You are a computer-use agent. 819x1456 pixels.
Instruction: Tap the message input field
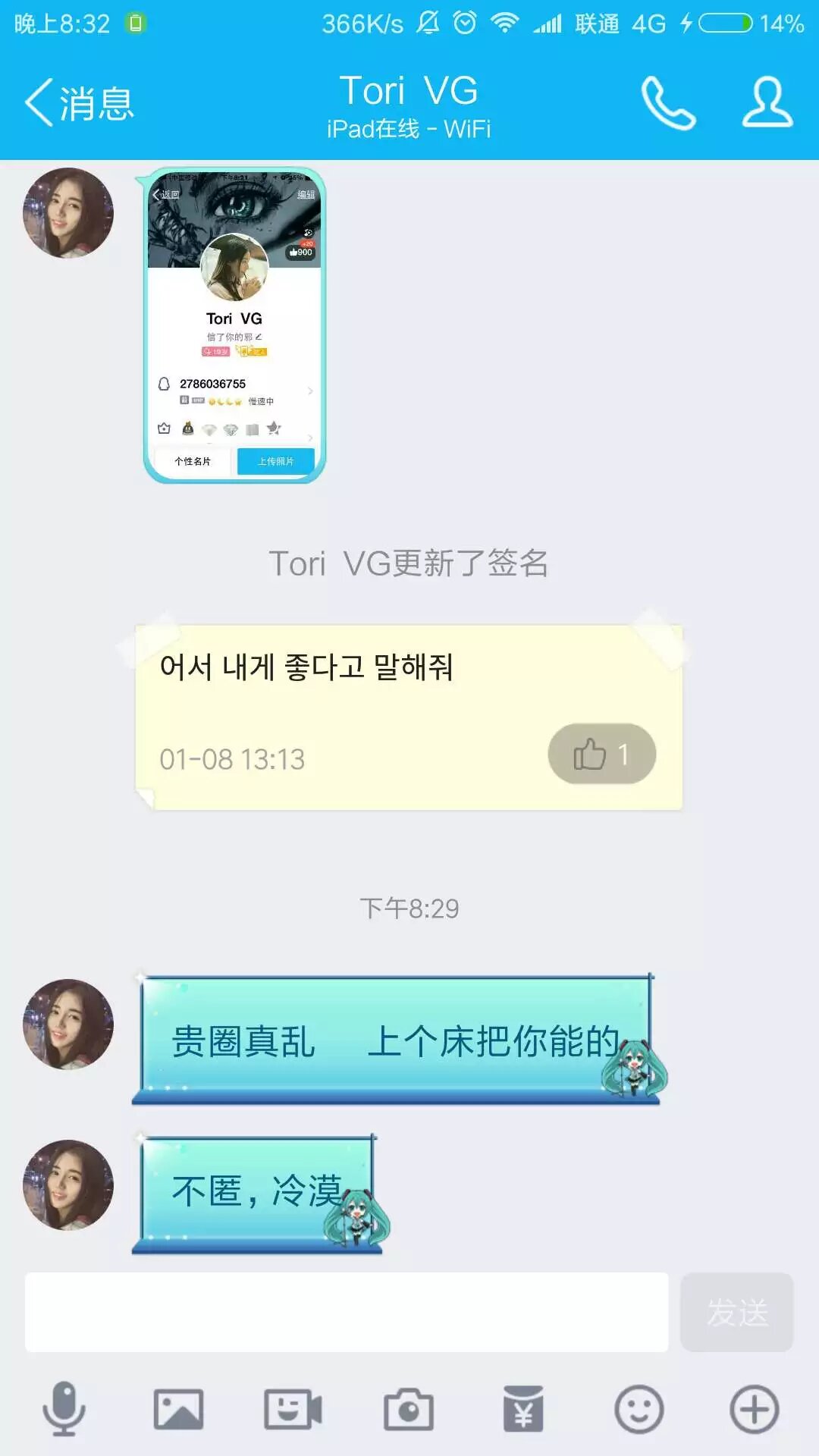347,1312
